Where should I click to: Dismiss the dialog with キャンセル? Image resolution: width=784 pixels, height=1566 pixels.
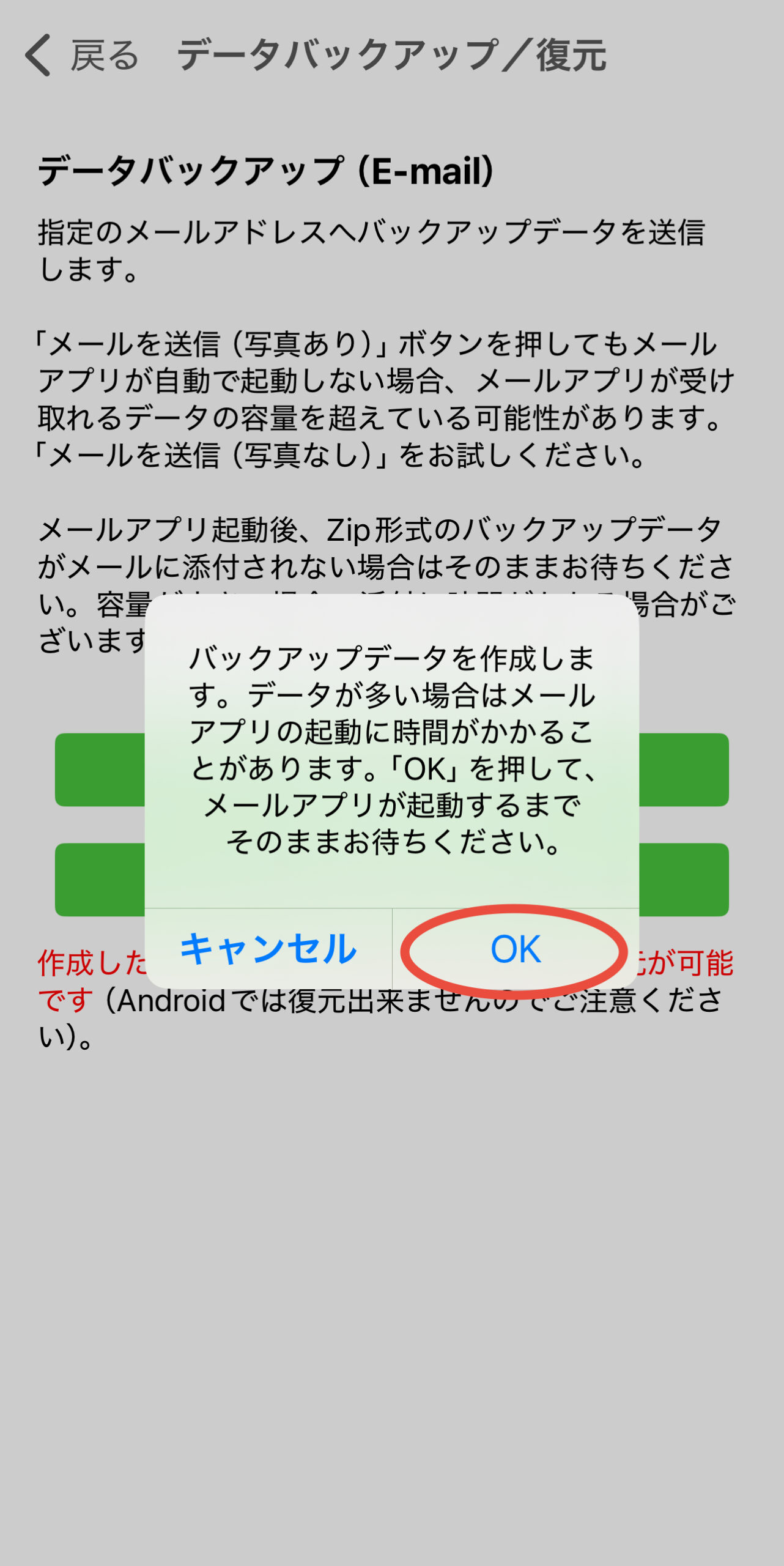(268, 949)
